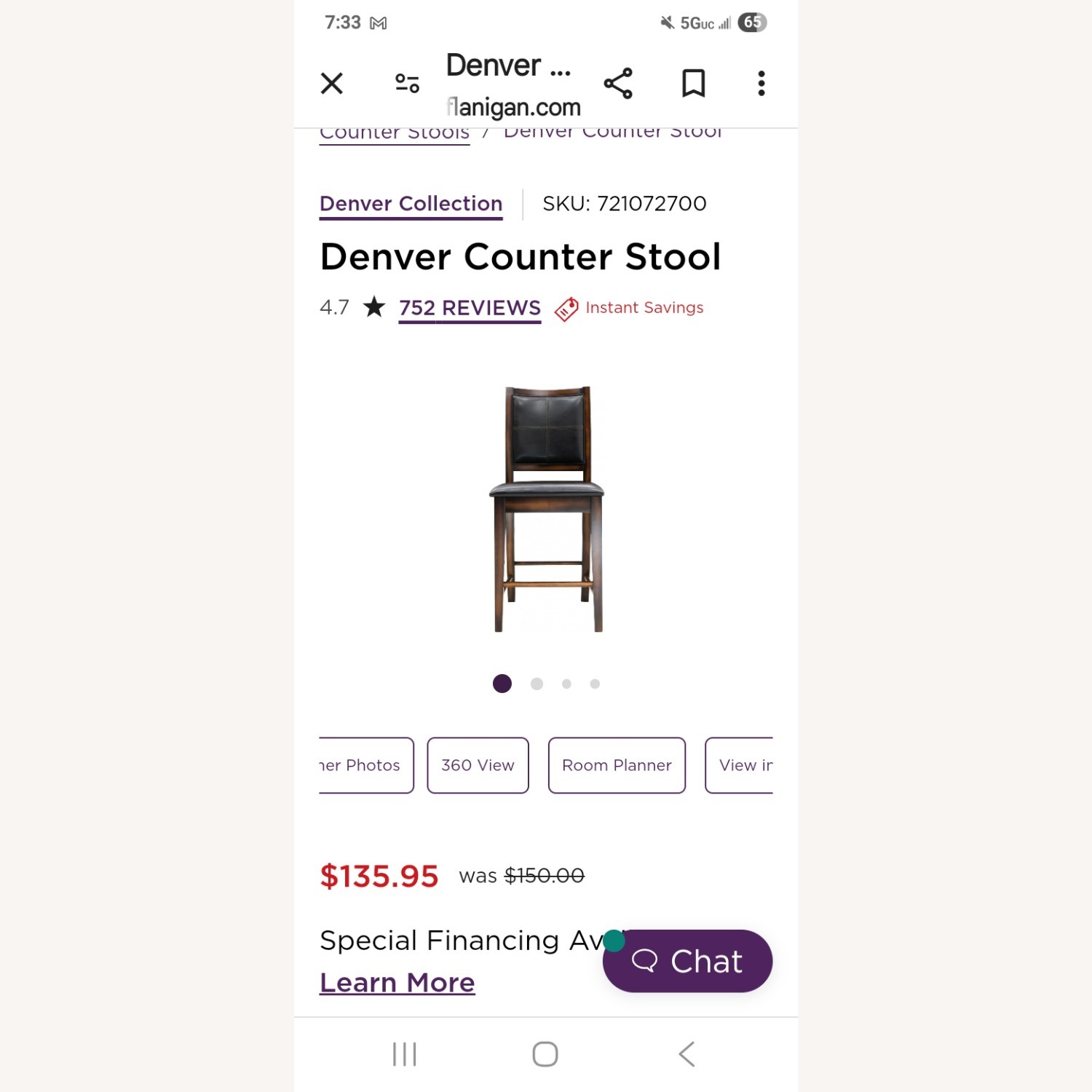Open the Room Planner
The image size is (1092, 1092).
tap(617, 765)
